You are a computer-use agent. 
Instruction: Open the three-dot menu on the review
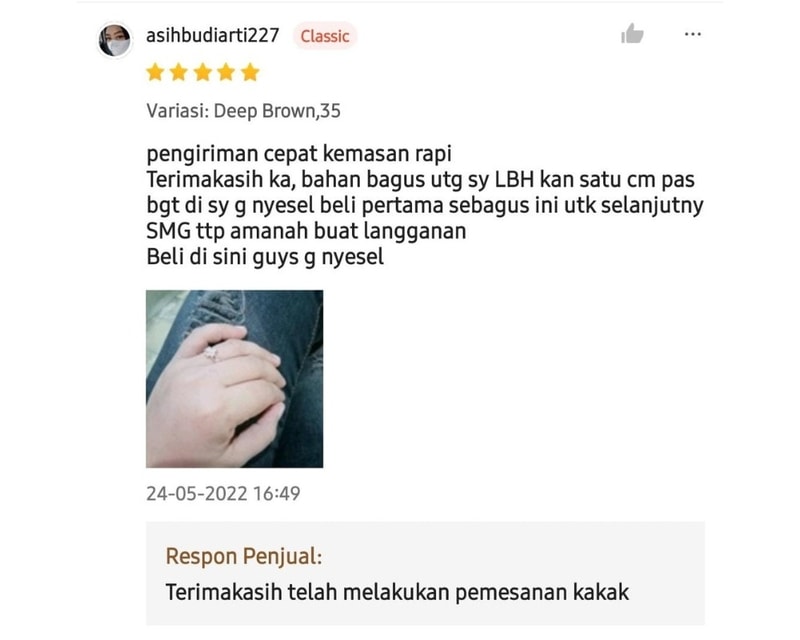point(692,34)
